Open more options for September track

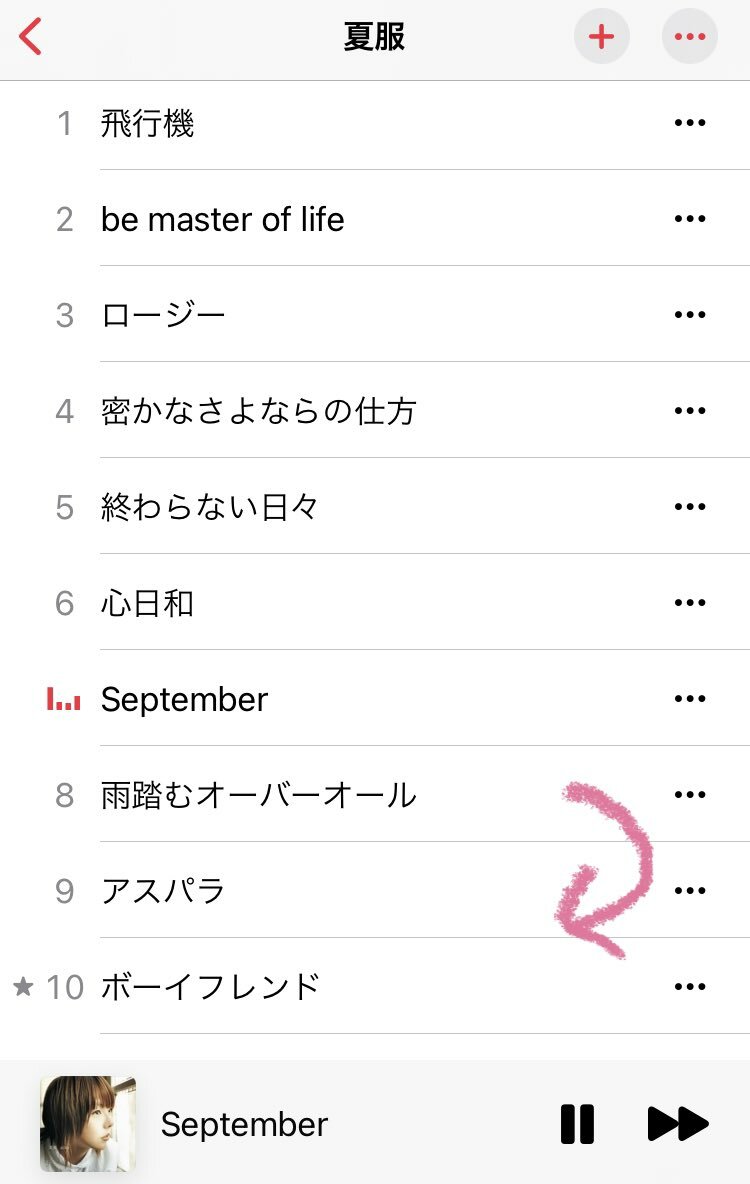[690, 699]
